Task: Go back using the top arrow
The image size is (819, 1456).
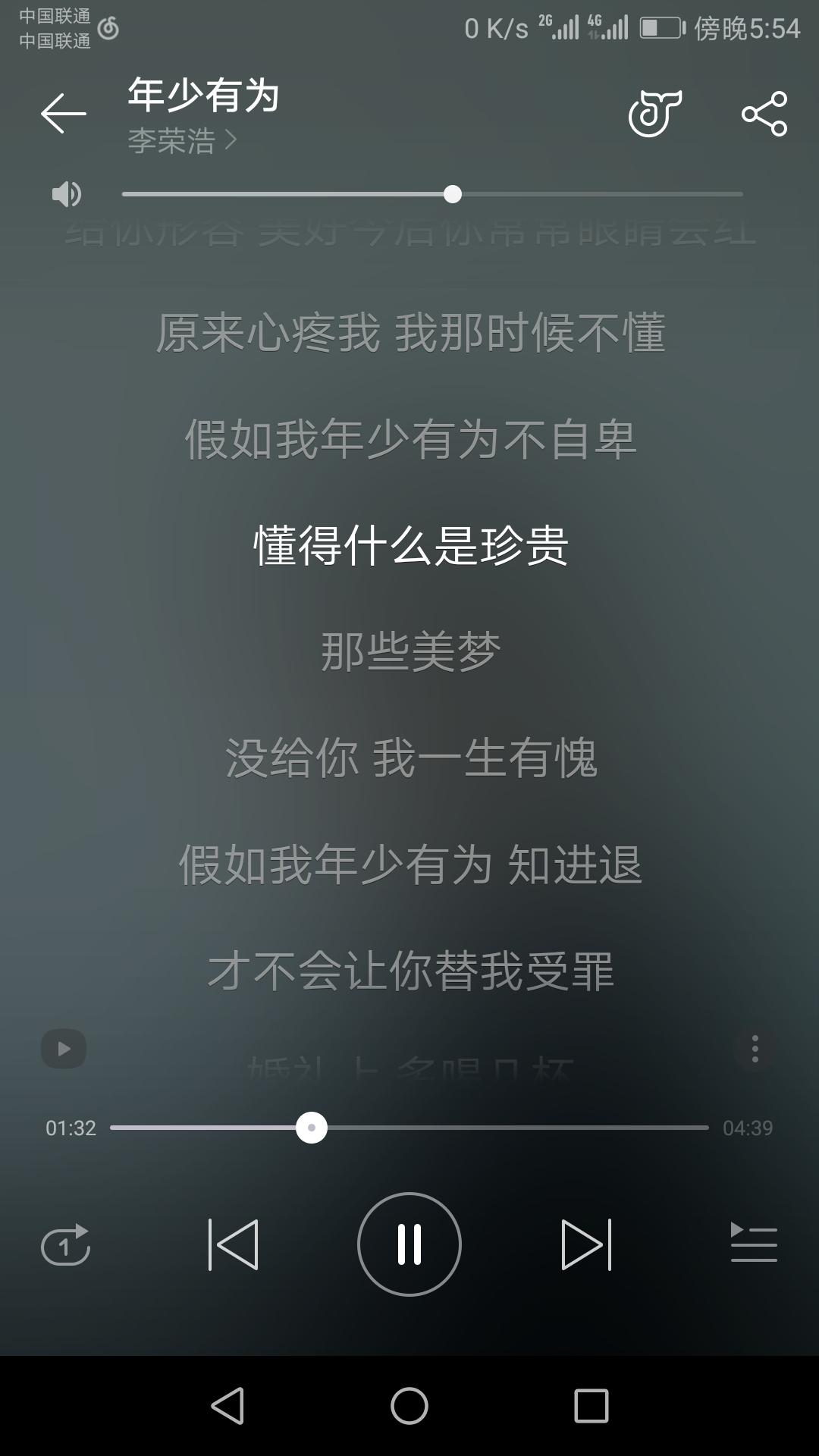Action: [x=64, y=114]
